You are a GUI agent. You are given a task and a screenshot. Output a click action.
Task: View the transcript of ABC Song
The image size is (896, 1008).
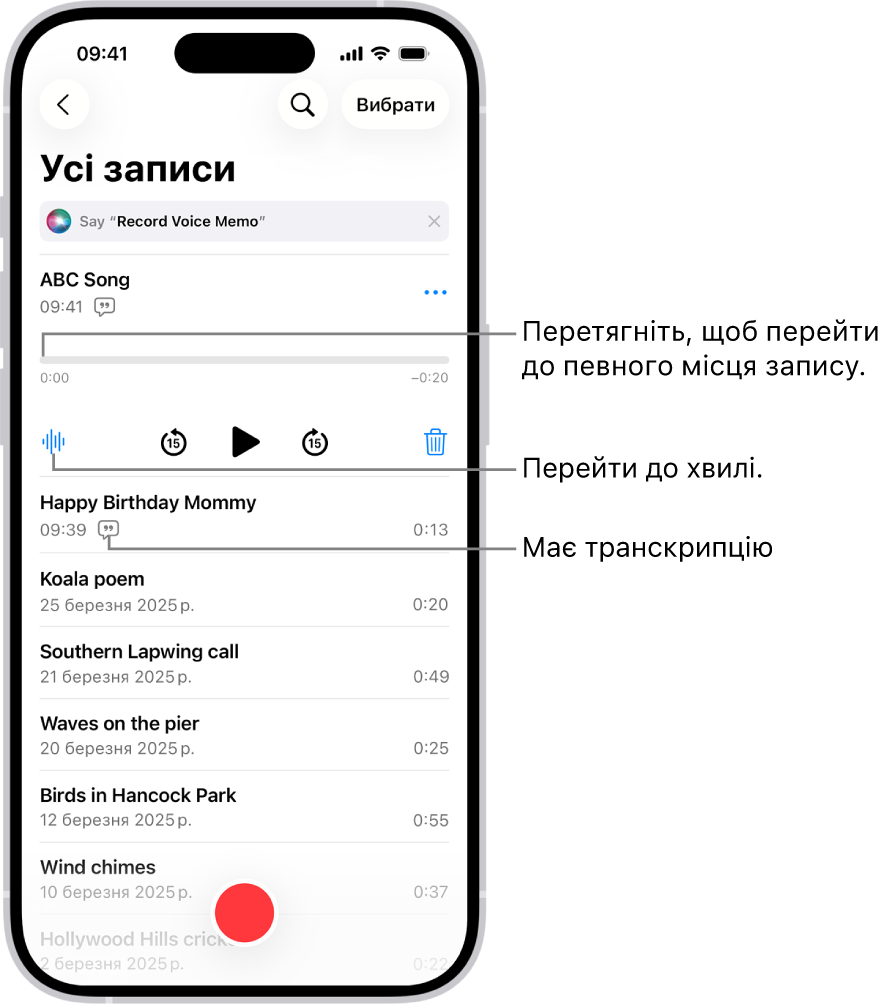coord(104,307)
